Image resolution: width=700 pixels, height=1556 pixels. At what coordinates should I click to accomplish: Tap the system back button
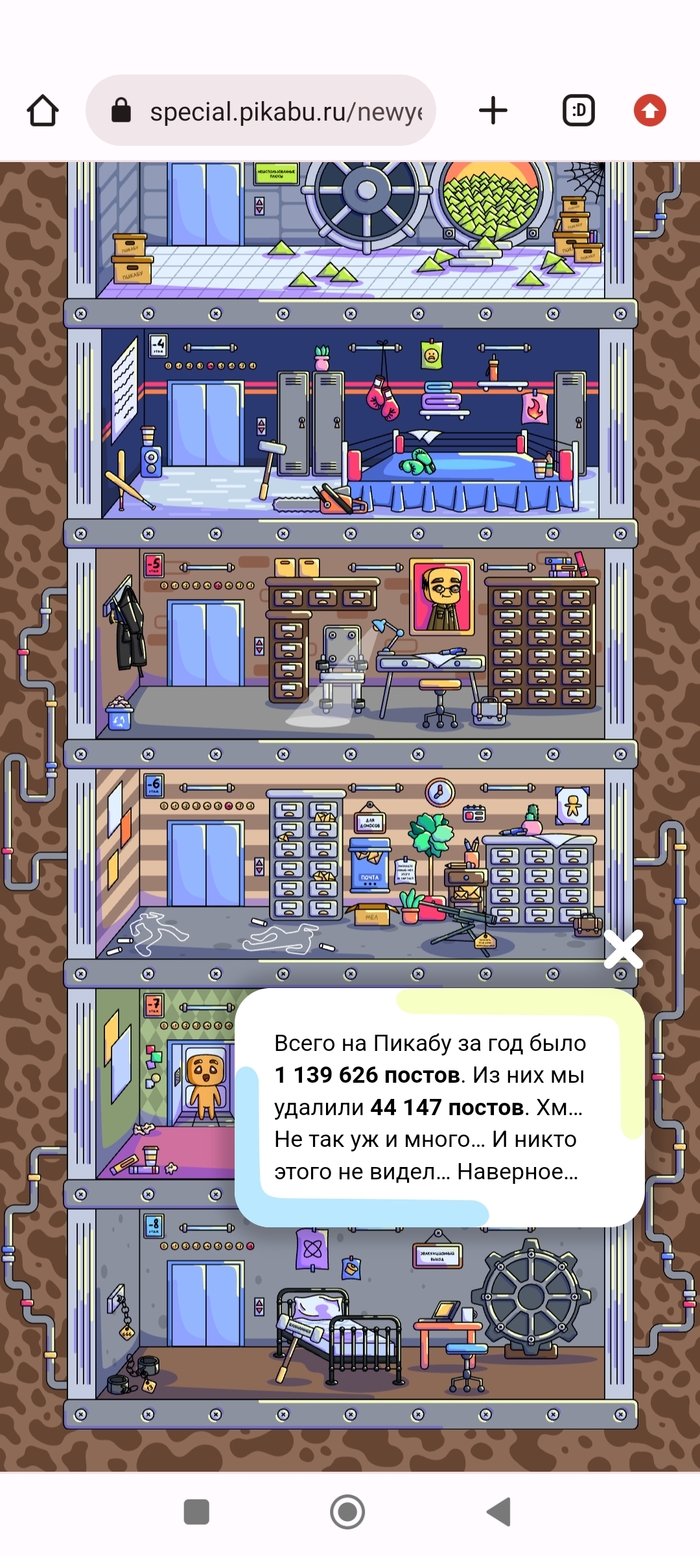point(498,1511)
